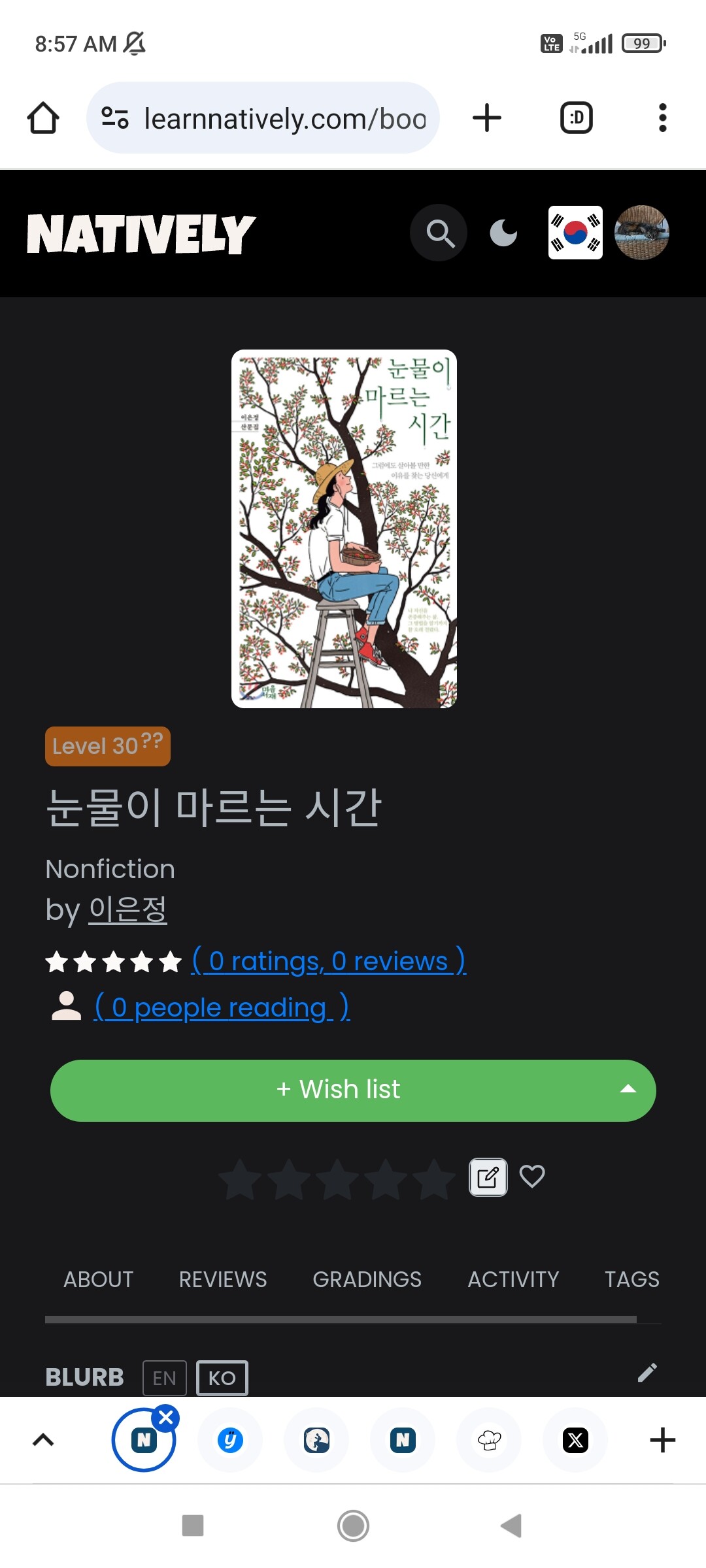The width and height of the screenshot is (706, 1568).
Task: Open the user profile avatar
Action: click(x=642, y=233)
